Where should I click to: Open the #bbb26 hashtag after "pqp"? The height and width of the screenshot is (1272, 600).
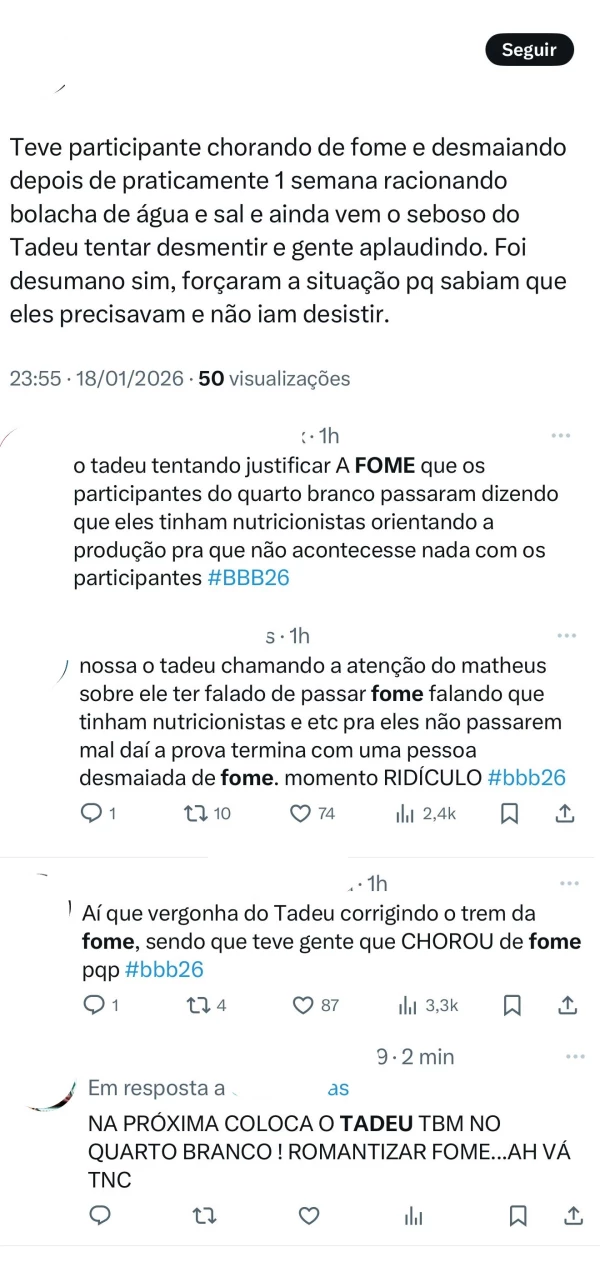tap(164, 969)
